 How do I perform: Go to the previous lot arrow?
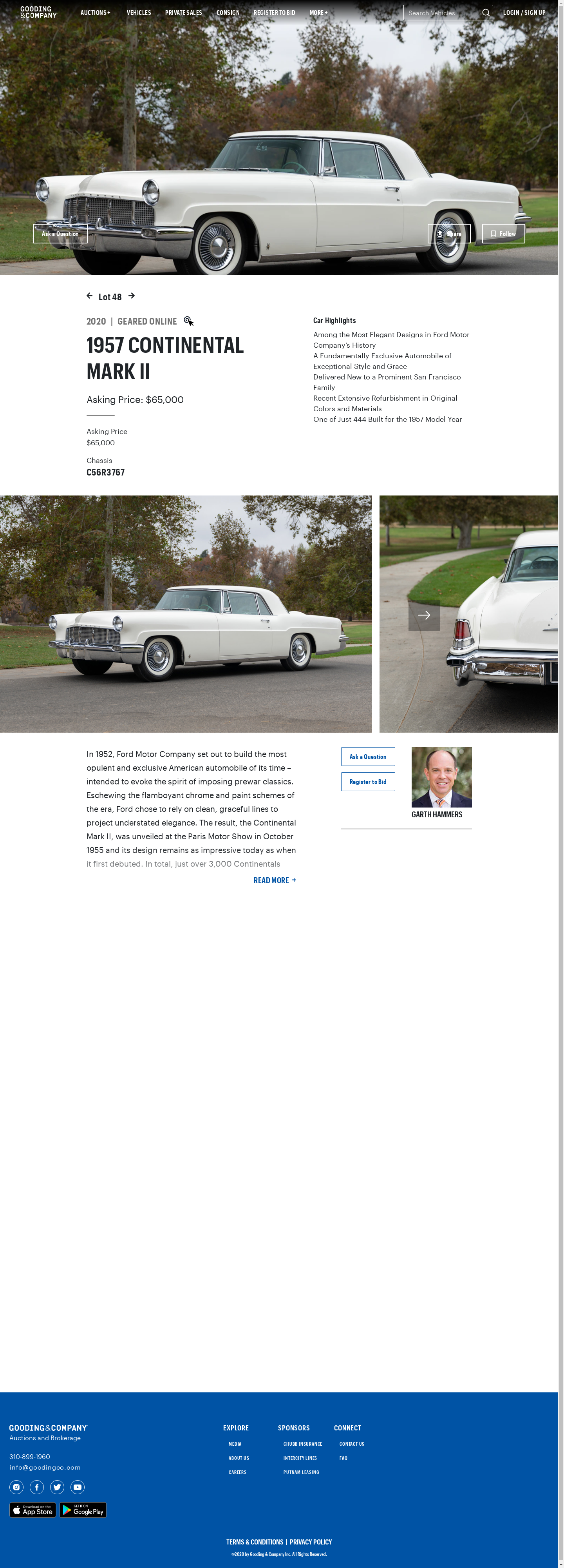89,296
